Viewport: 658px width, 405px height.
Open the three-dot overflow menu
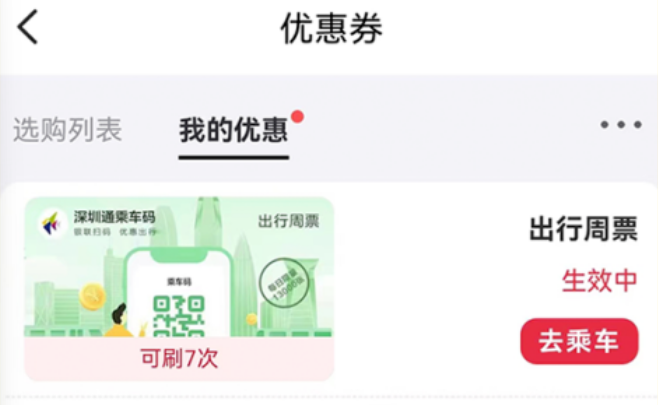[620, 126]
